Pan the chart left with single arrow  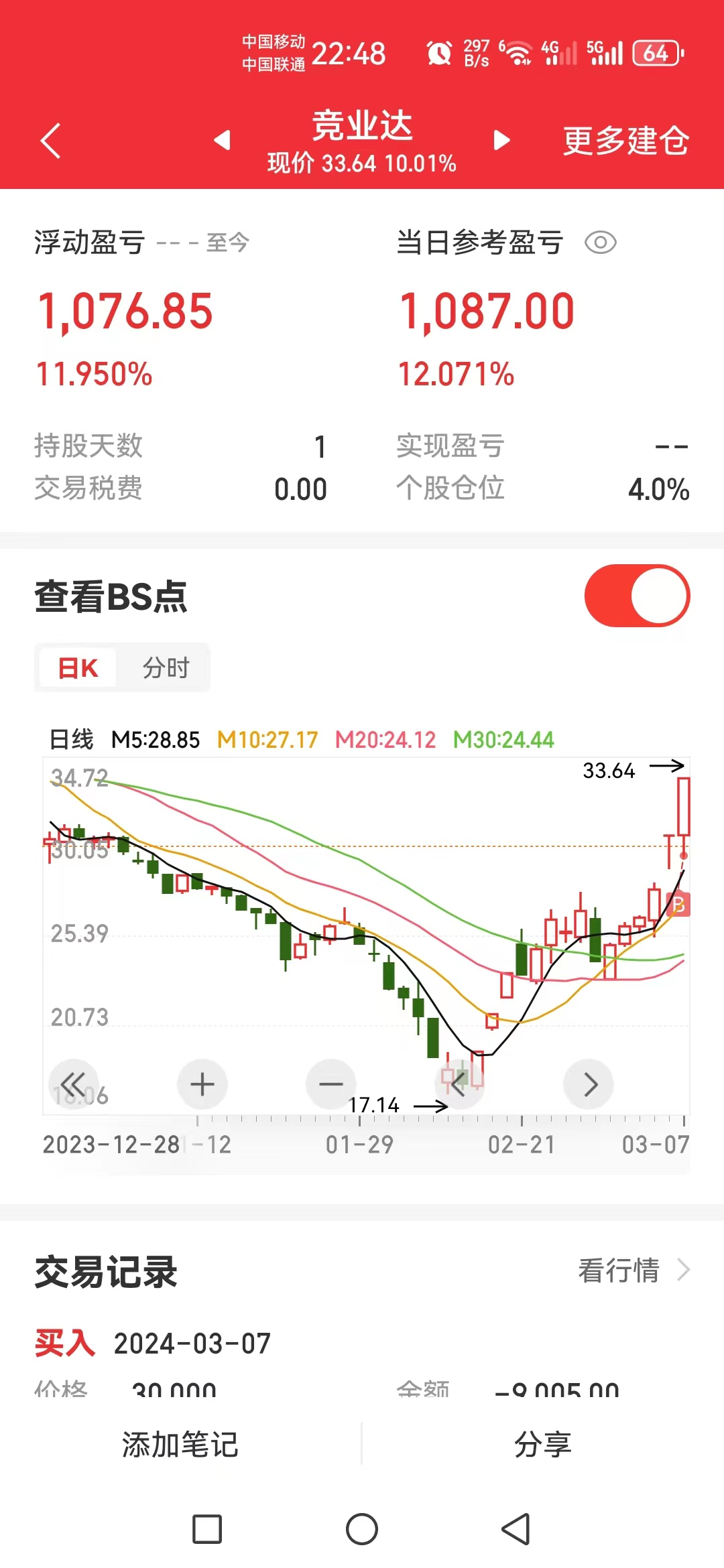point(460,1084)
